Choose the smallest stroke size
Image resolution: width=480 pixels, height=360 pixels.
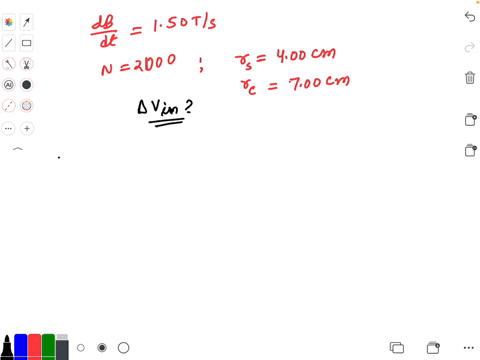pos(81,348)
